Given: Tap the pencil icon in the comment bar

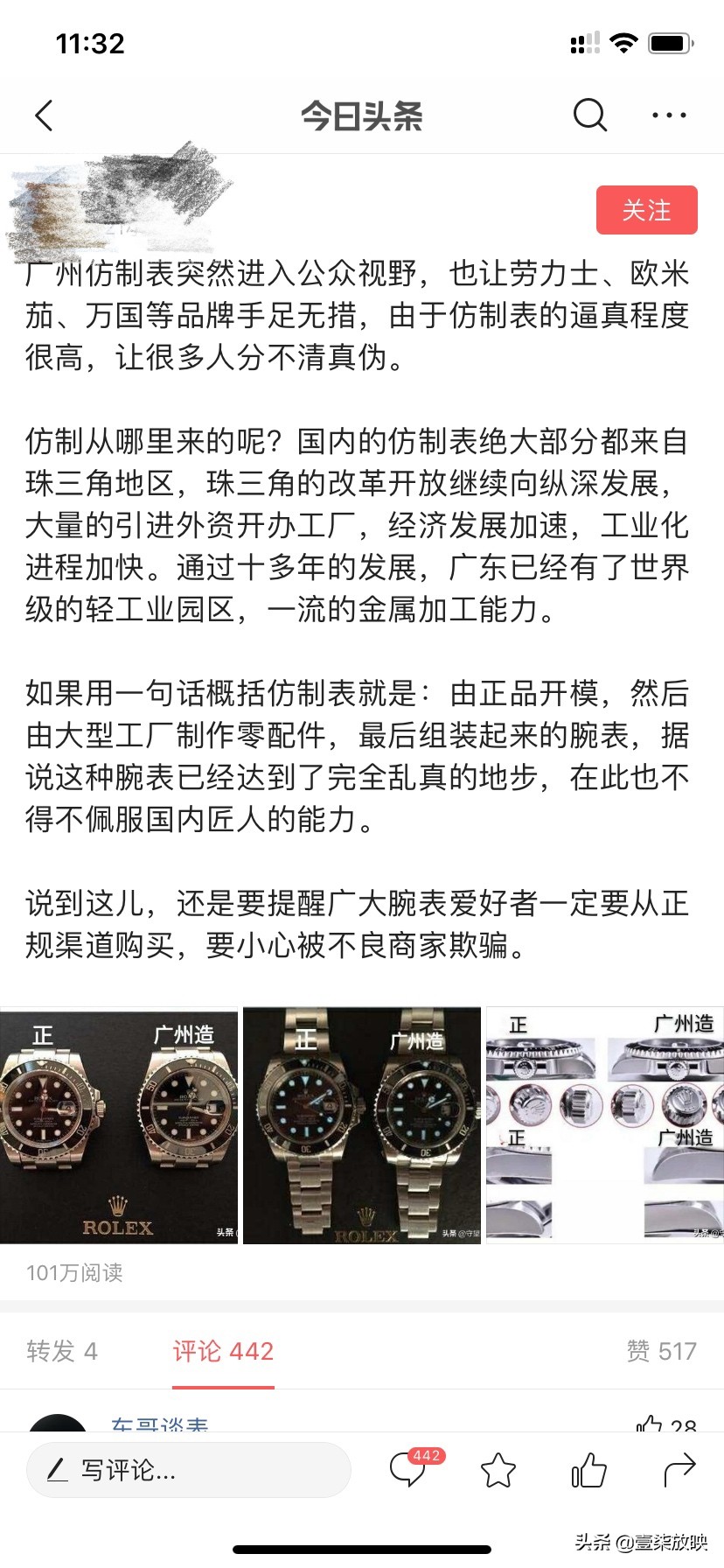Looking at the screenshot, I should (58, 1471).
